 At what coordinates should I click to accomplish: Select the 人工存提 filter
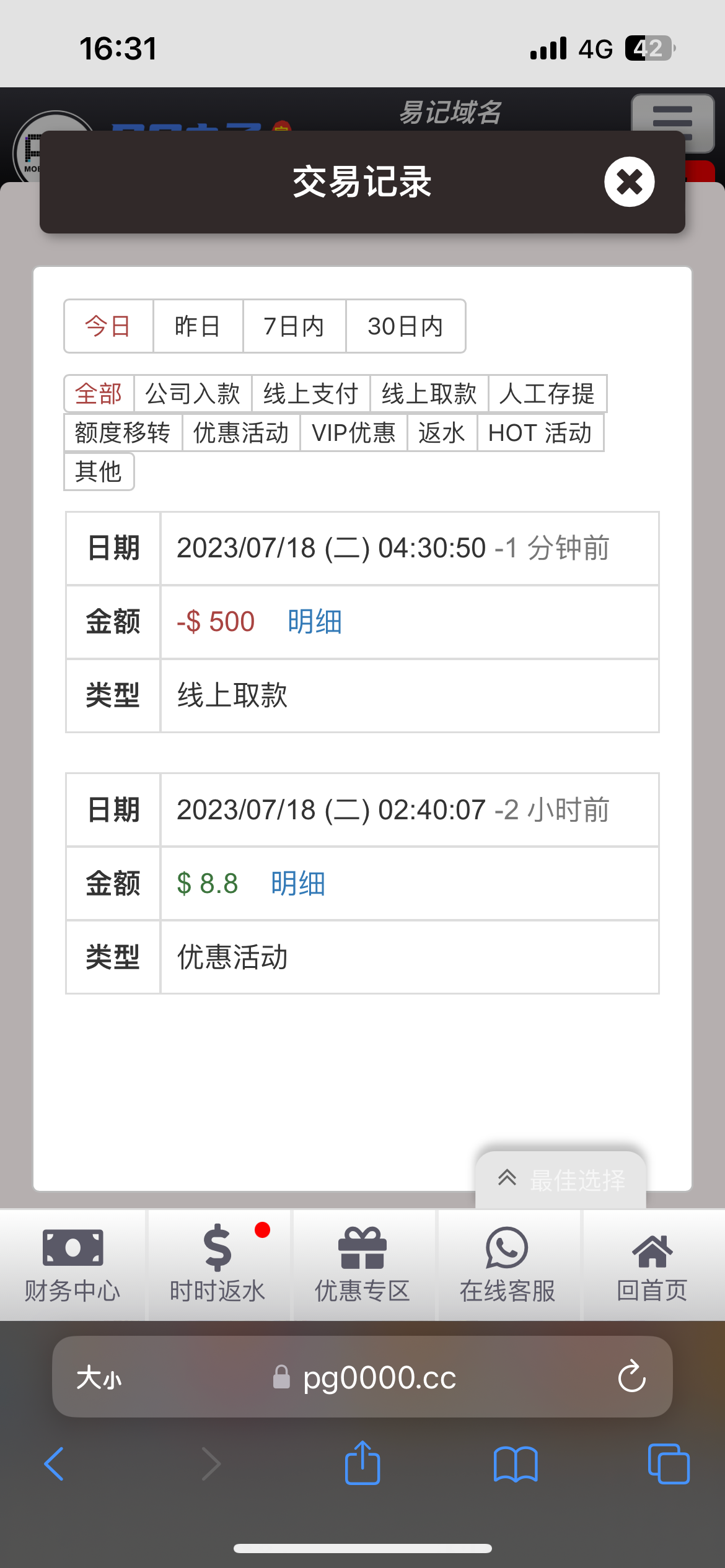547,394
